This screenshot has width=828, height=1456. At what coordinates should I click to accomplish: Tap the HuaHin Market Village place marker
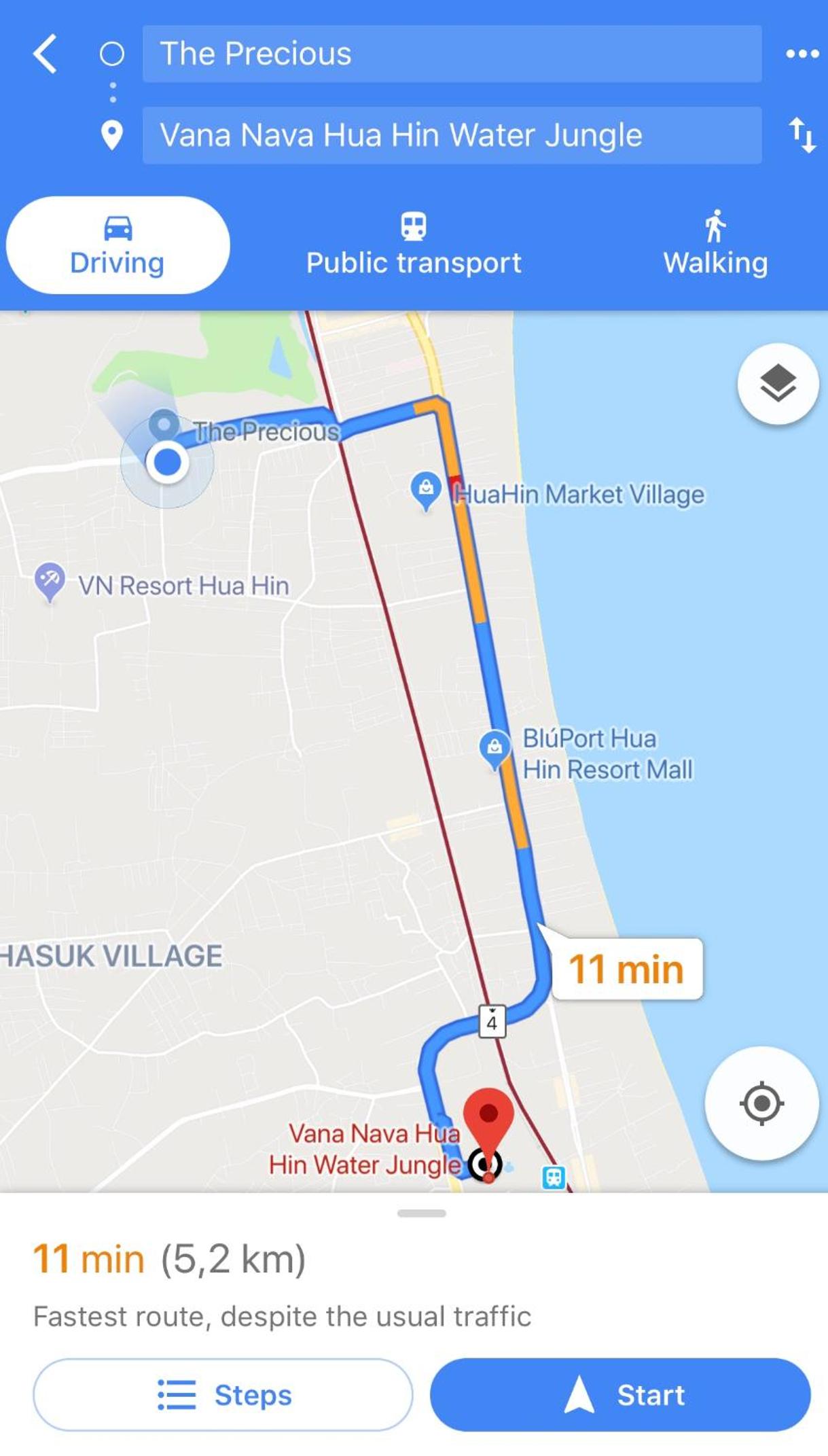tap(426, 489)
